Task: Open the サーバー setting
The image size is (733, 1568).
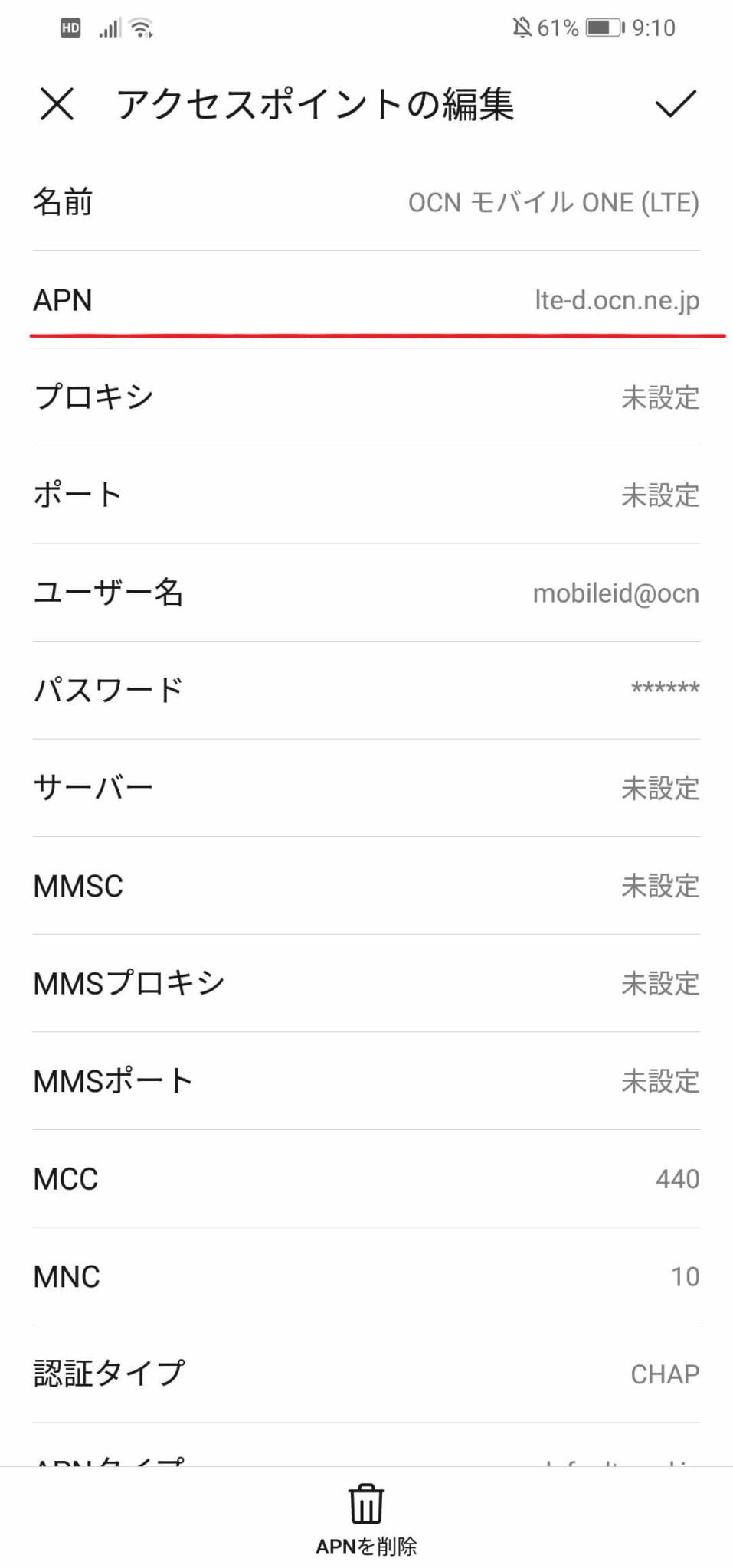Action: point(366,788)
